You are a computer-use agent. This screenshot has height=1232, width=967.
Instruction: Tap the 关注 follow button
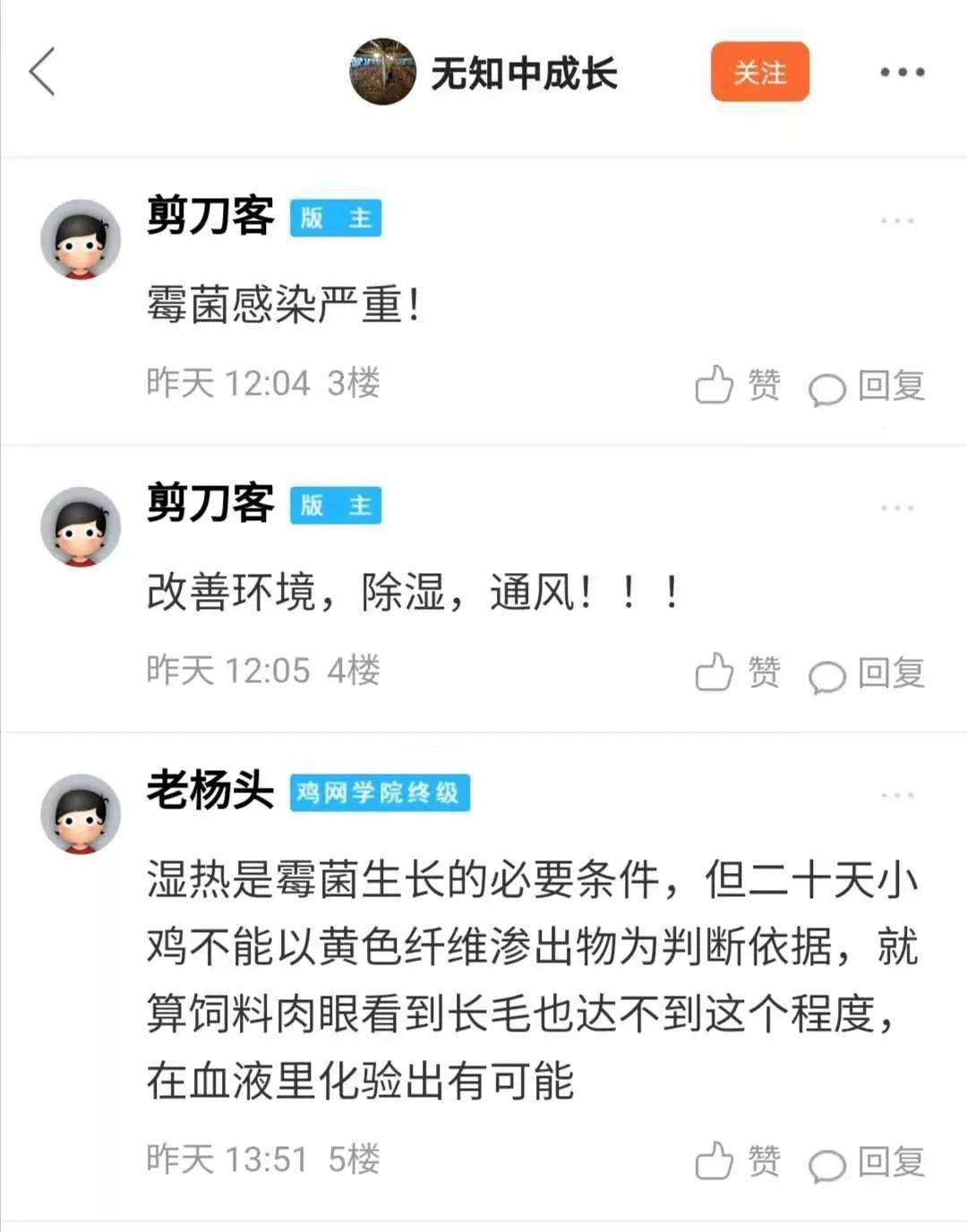pos(759,73)
